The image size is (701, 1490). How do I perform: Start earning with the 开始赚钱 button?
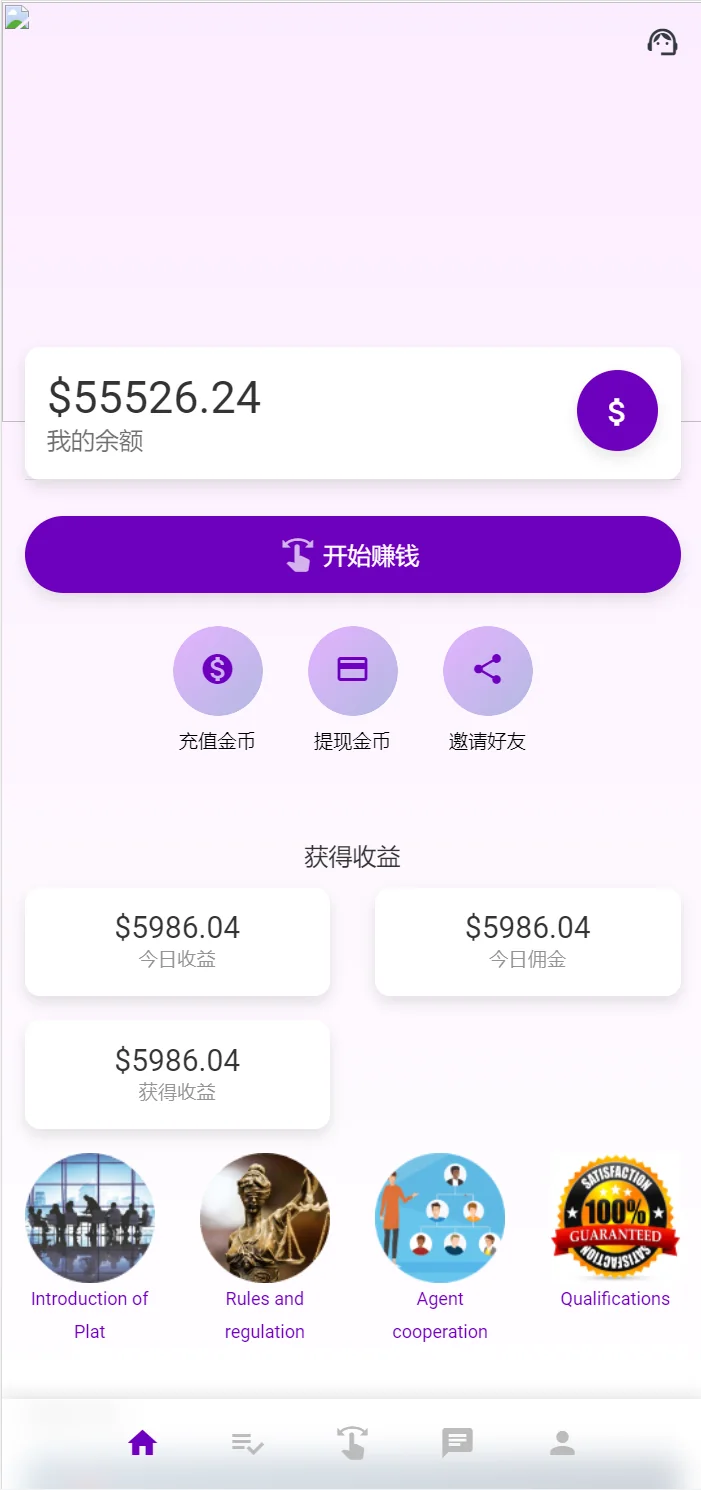pyautogui.click(x=352, y=555)
